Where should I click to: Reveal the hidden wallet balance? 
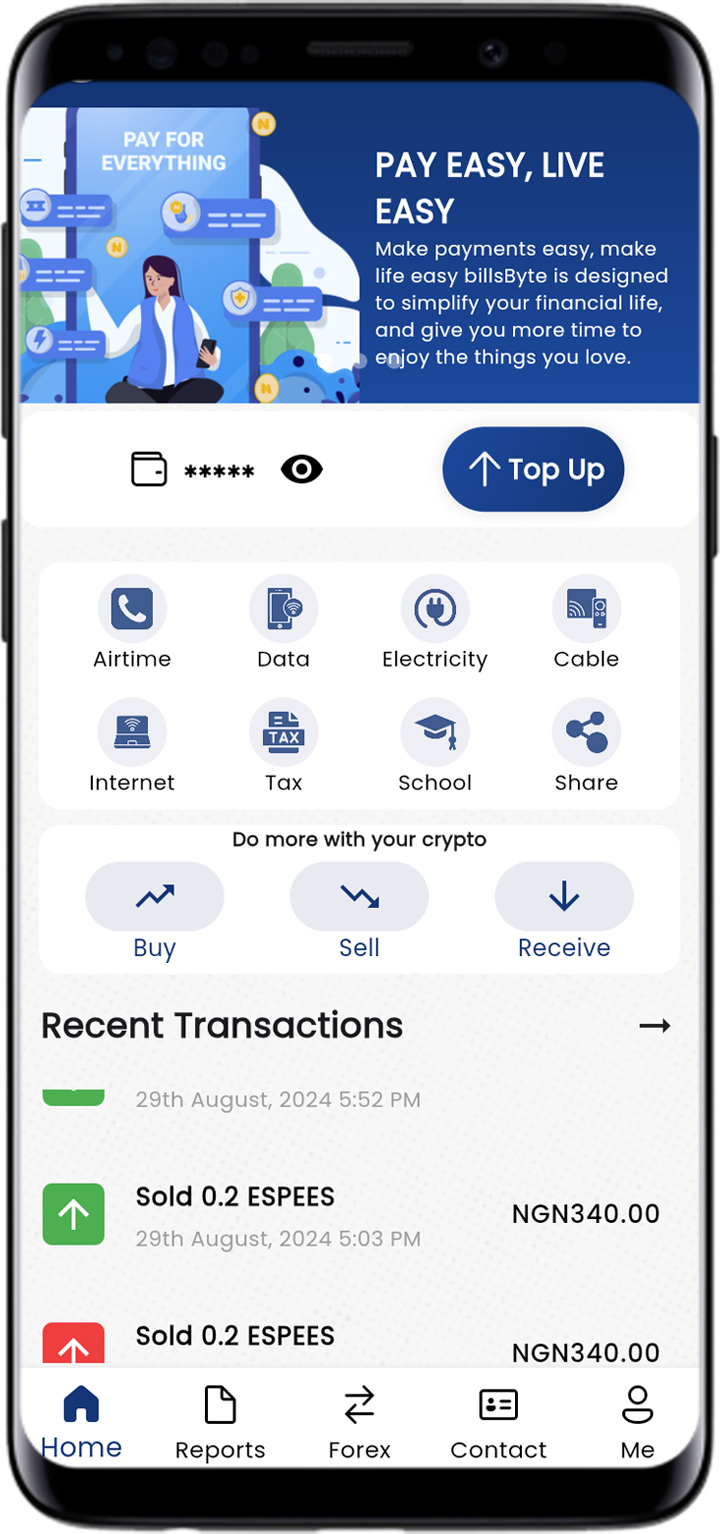(301, 469)
